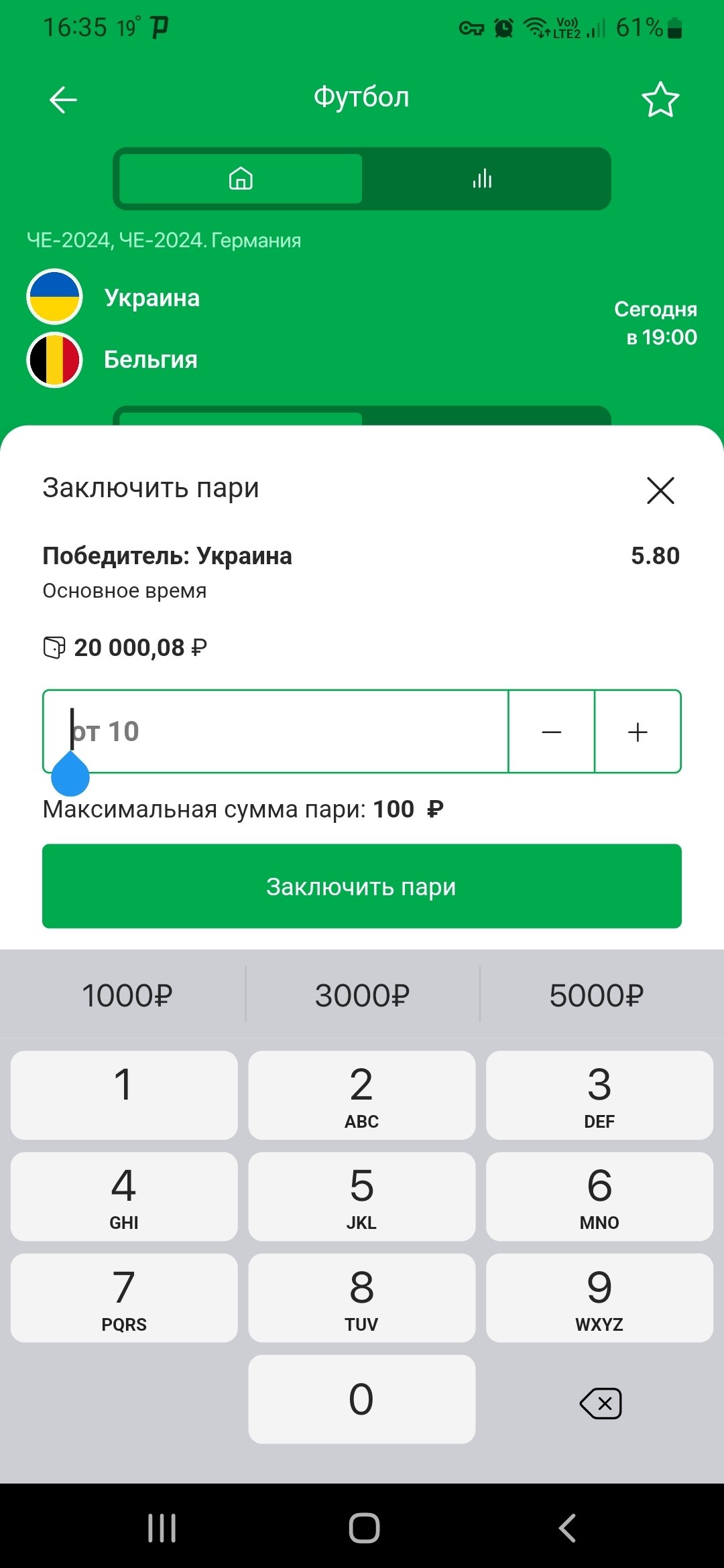Open recent apps from the navigation bar
This screenshot has height=1568, width=724.
pyautogui.click(x=162, y=1528)
